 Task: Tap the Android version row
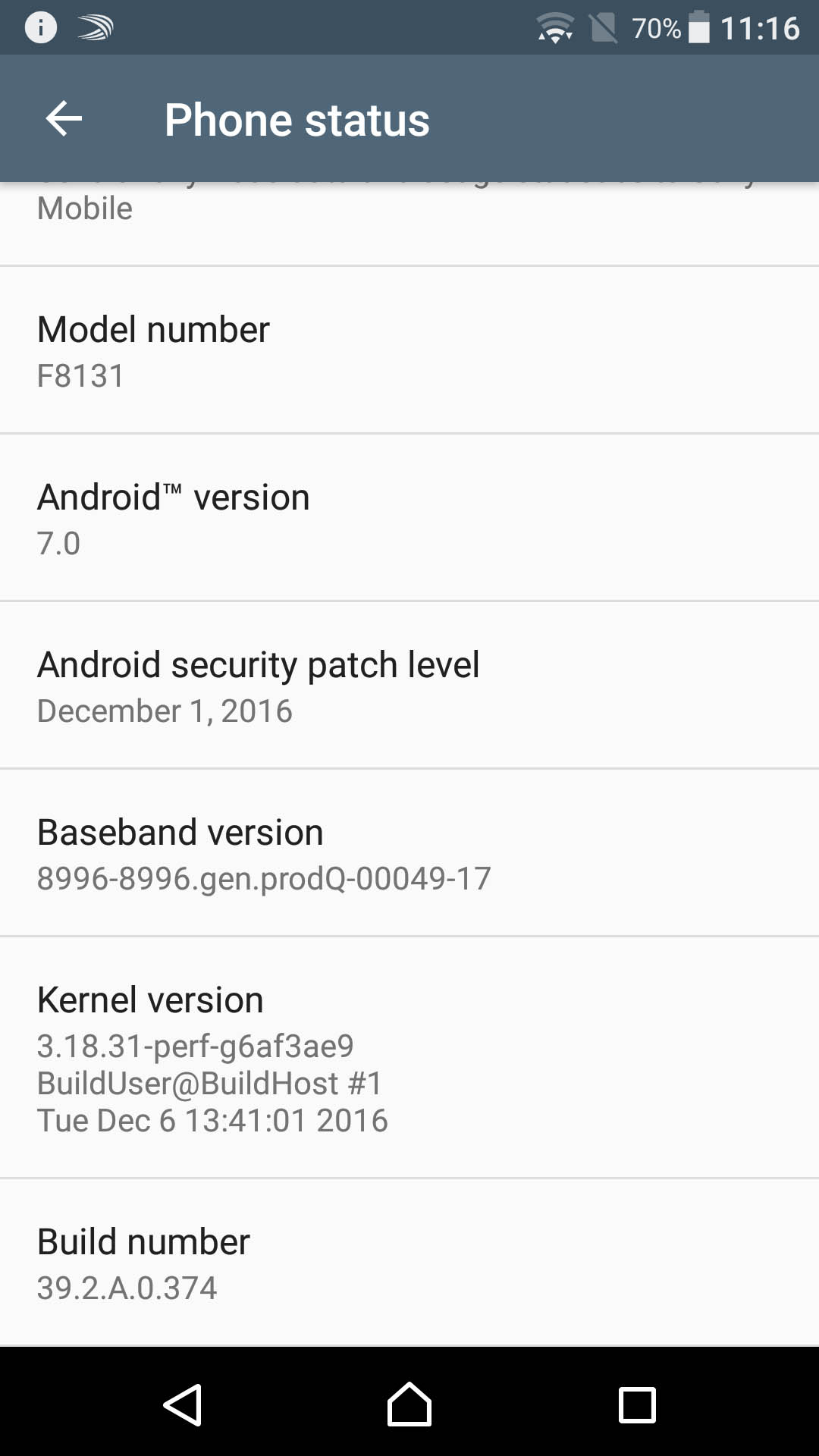[x=409, y=517]
